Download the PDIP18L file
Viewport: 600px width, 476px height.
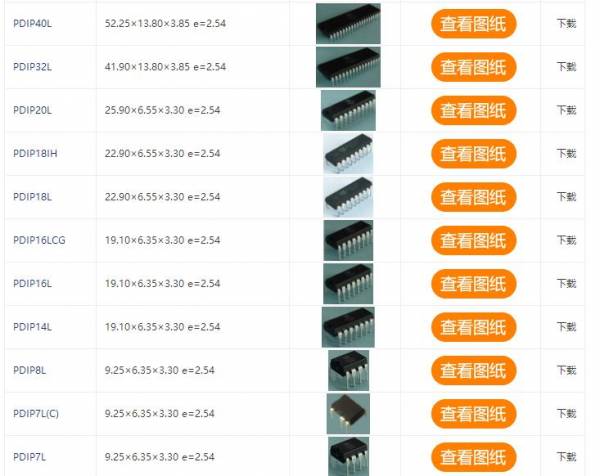(566, 197)
